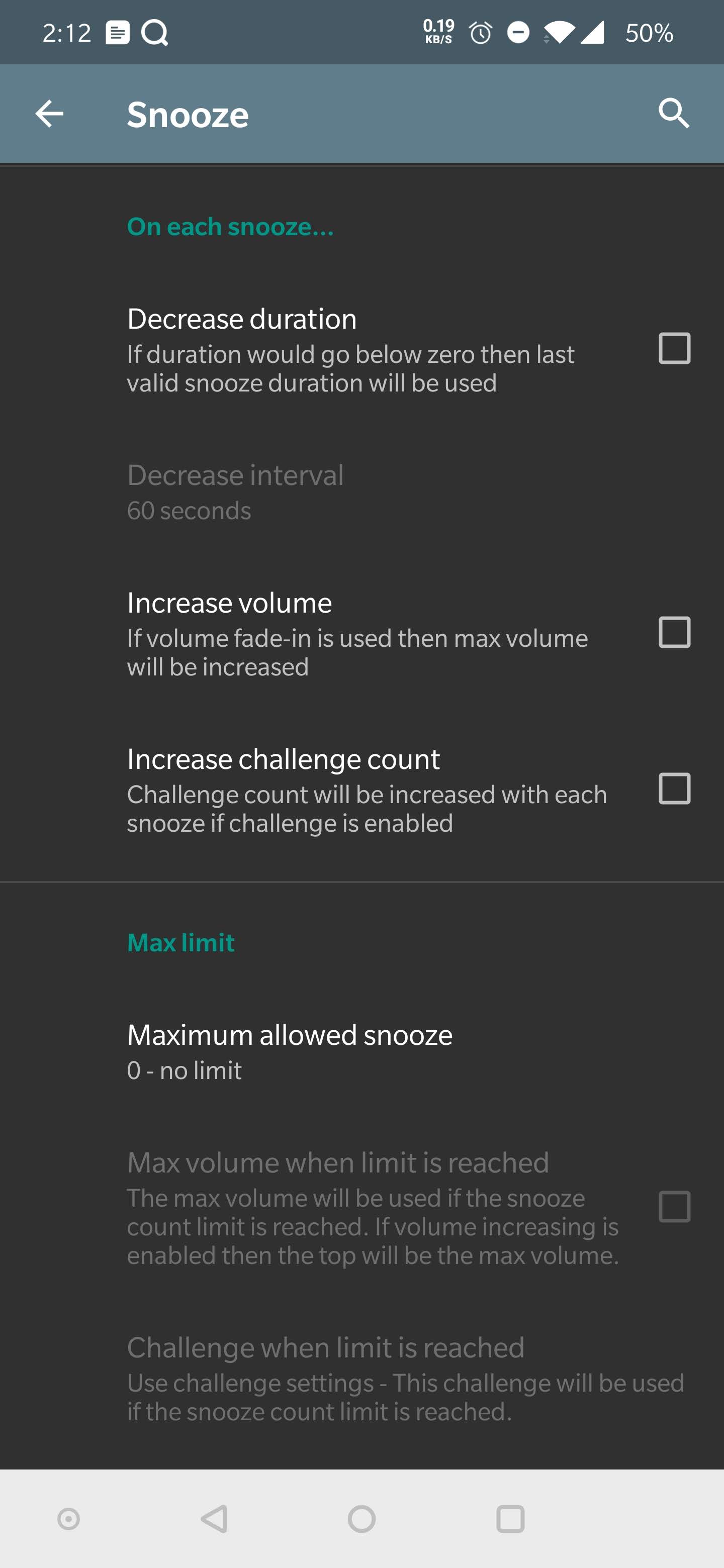Open the search icon in the app bar
The image size is (724, 1568).
click(x=673, y=114)
